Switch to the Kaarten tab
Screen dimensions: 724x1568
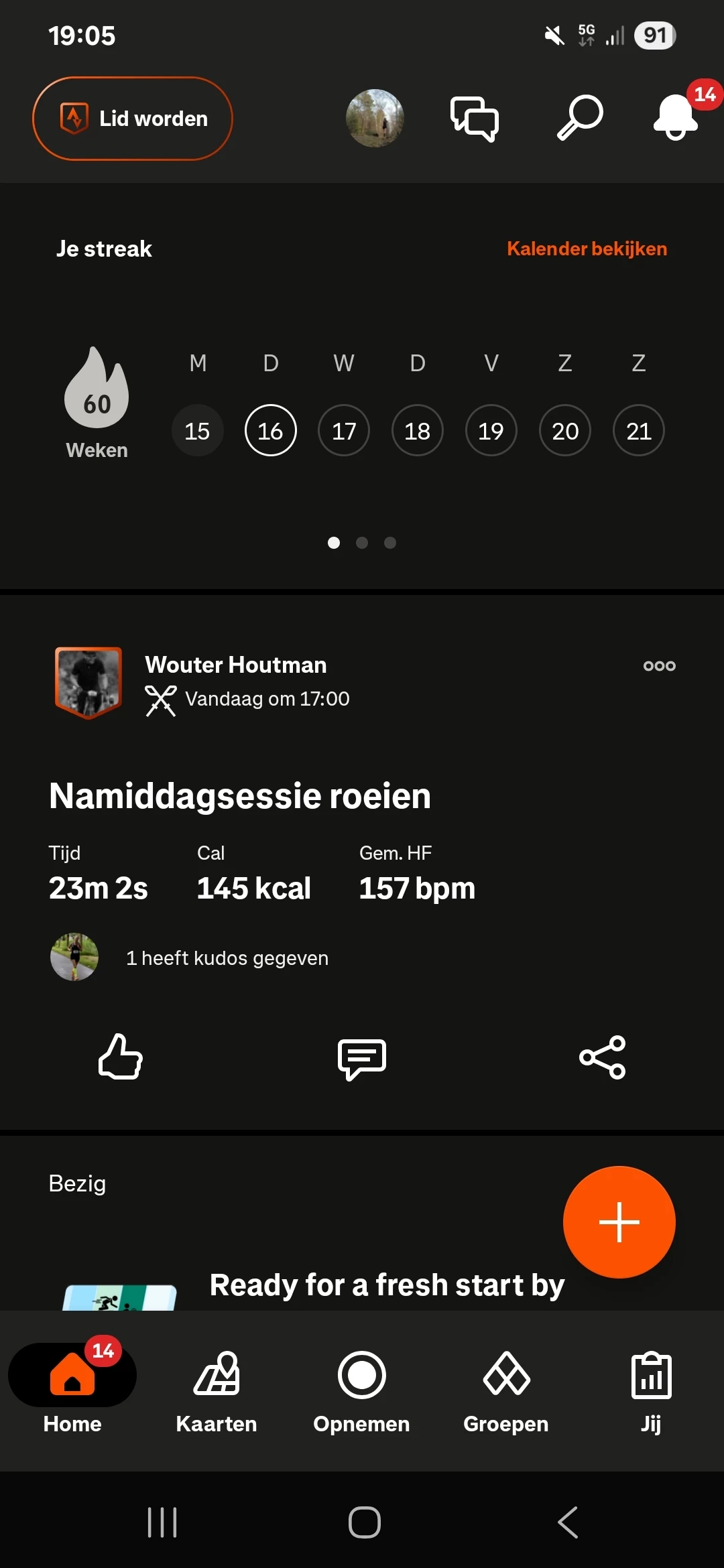[x=217, y=1391]
